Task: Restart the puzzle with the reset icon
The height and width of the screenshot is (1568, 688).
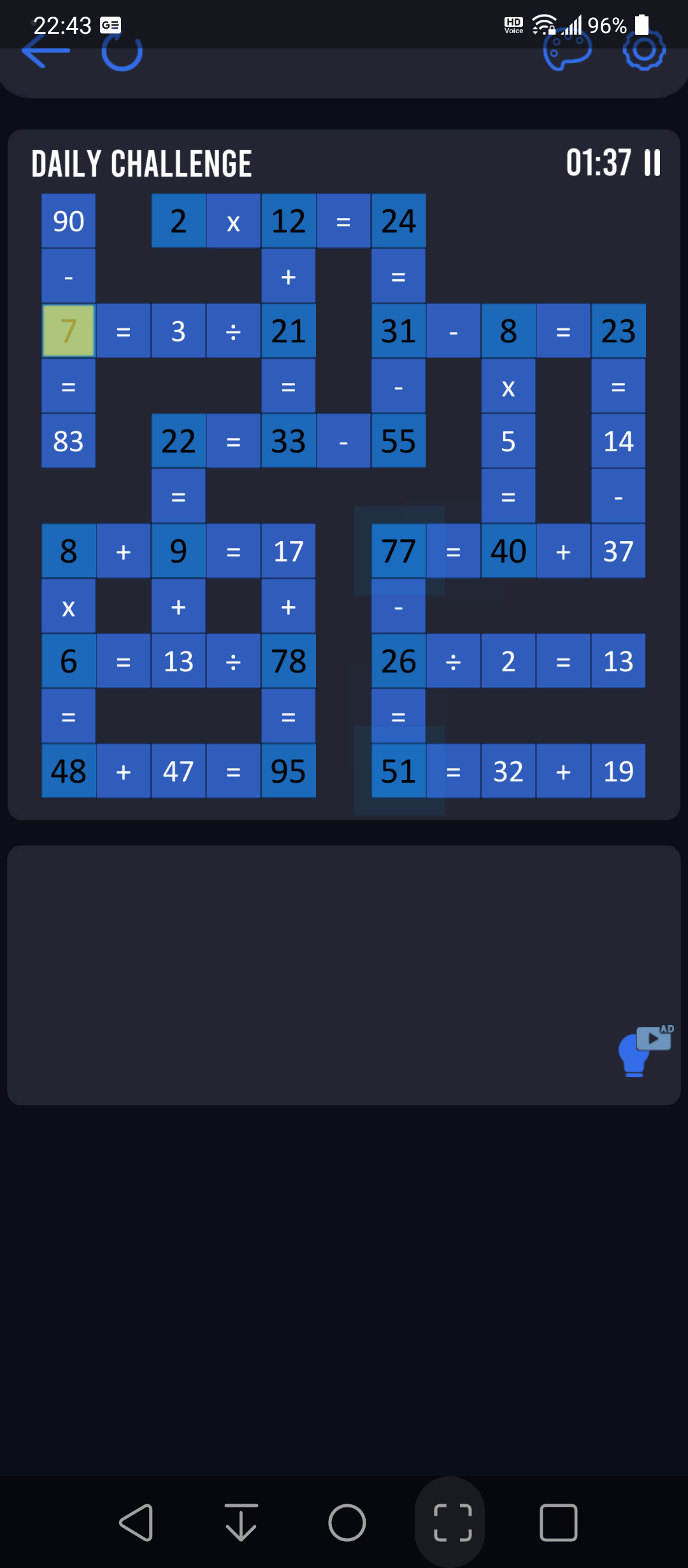Action: pyautogui.click(x=122, y=51)
